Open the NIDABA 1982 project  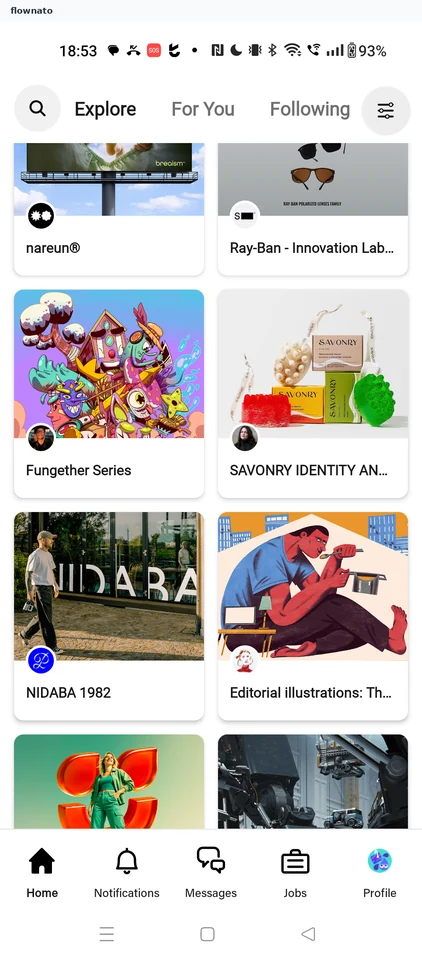109,616
